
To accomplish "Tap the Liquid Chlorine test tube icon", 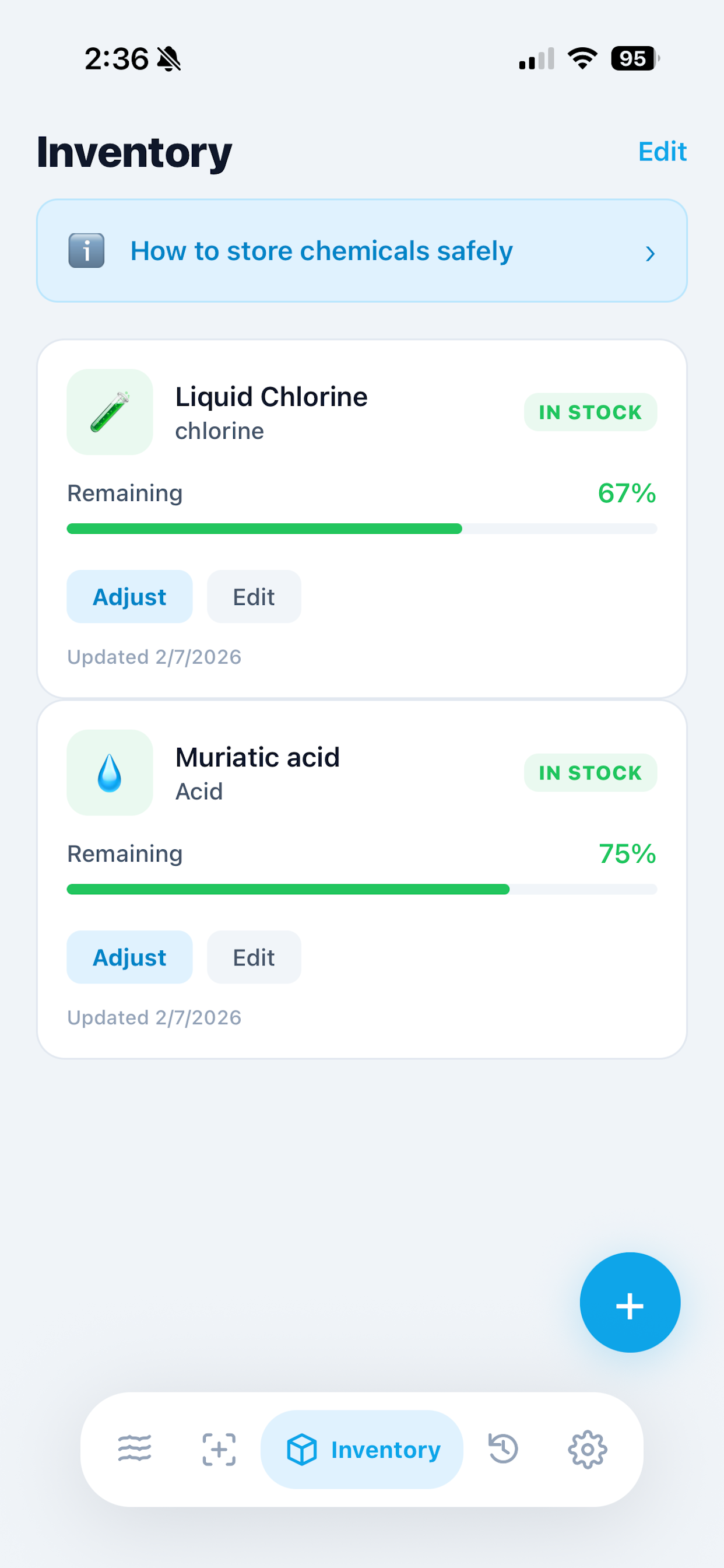I will point(110,412).
